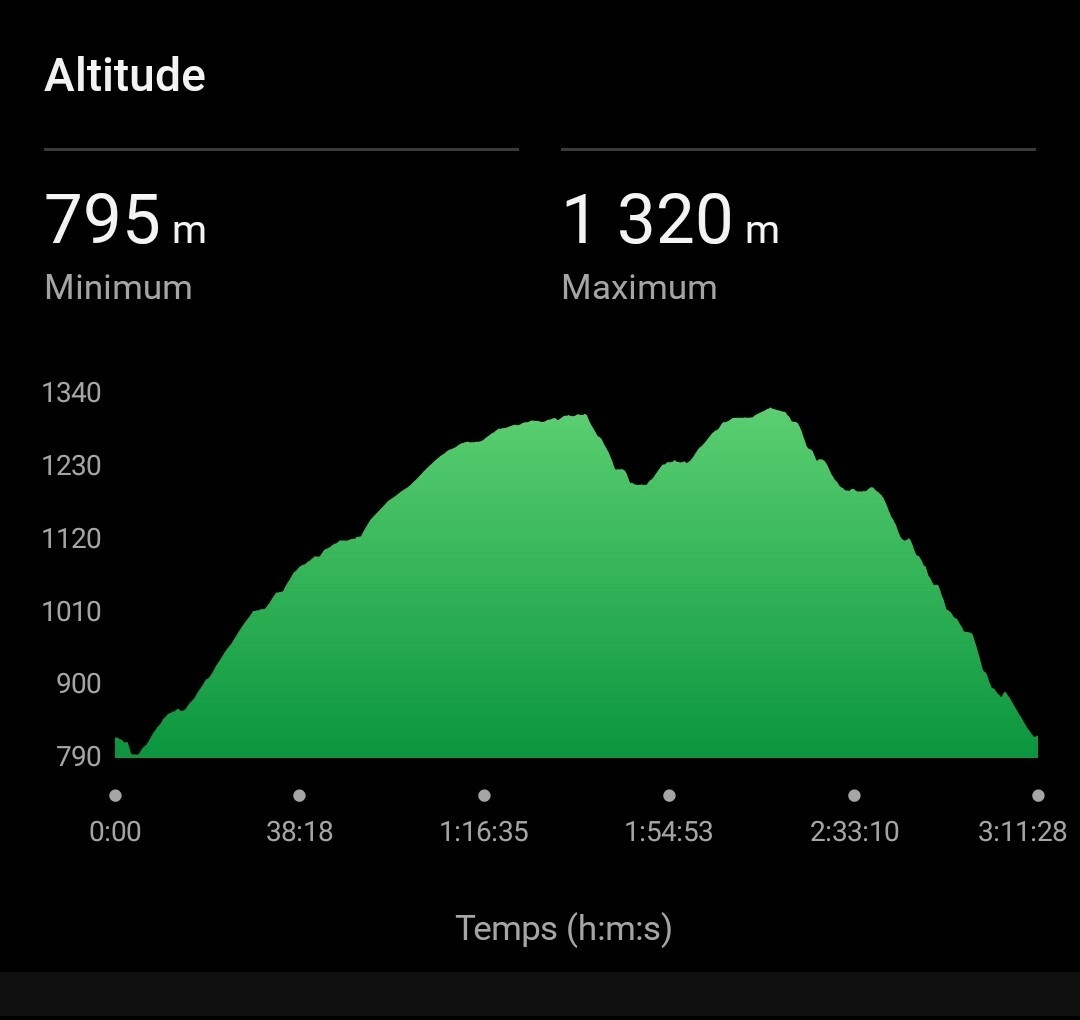
Task: Open the Altitude elevation chart
Action: tap(575, 590)
